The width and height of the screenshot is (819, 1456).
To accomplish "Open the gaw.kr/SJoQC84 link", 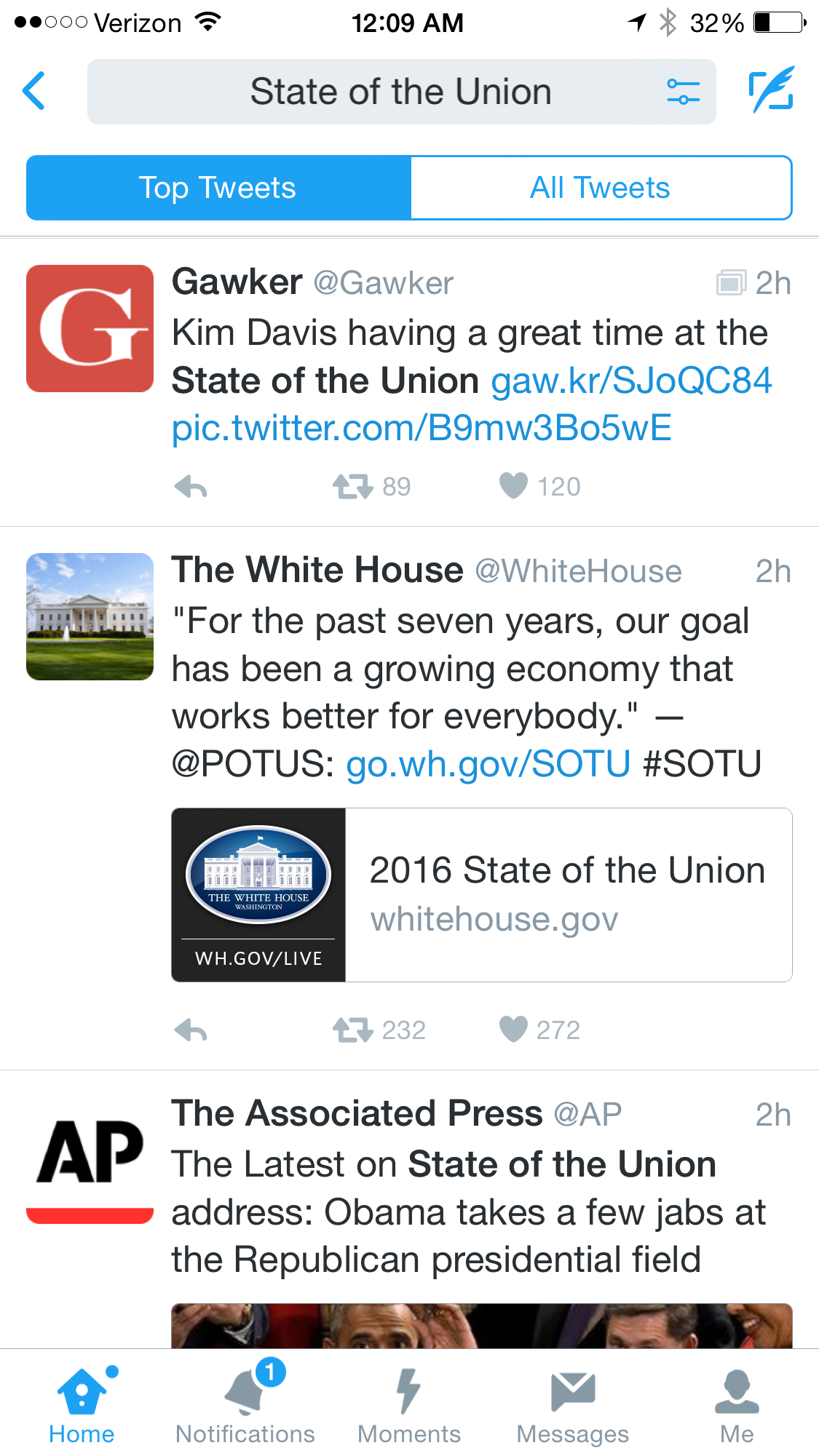I will coord(631,381).
